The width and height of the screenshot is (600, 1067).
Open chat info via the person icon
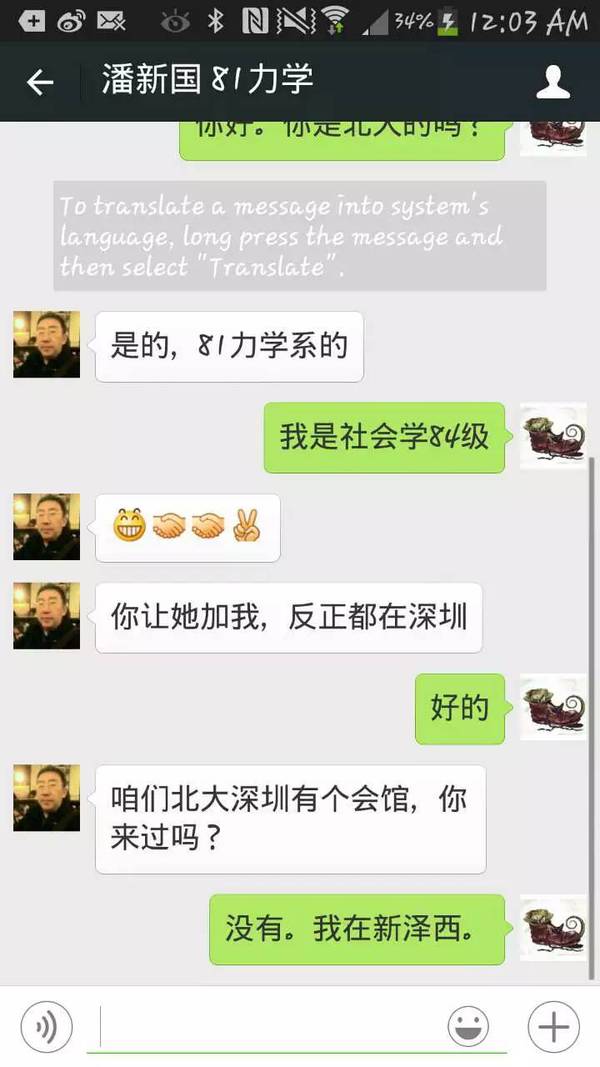point(553,82)
